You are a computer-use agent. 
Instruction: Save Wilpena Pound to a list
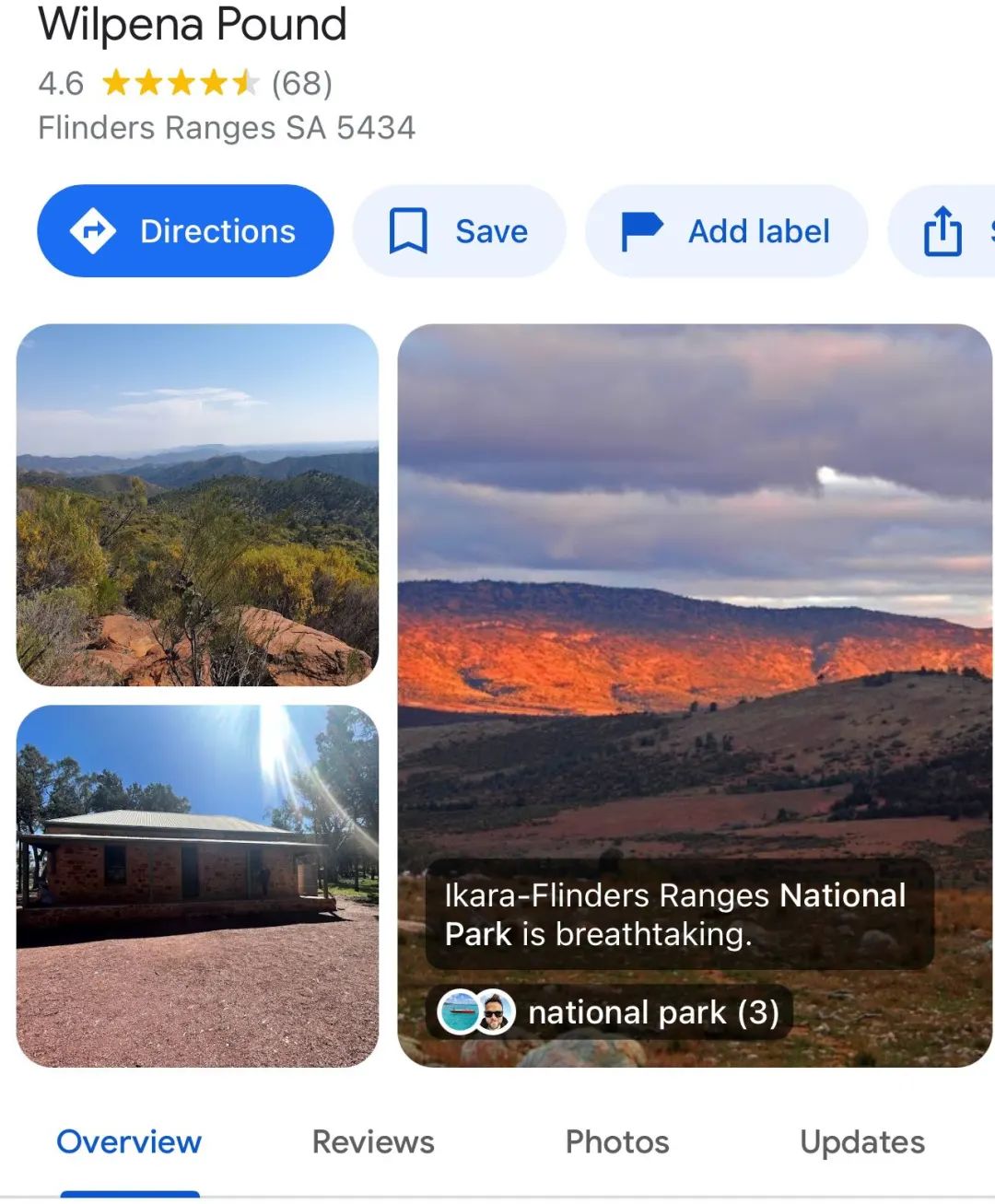click(459, 231)
